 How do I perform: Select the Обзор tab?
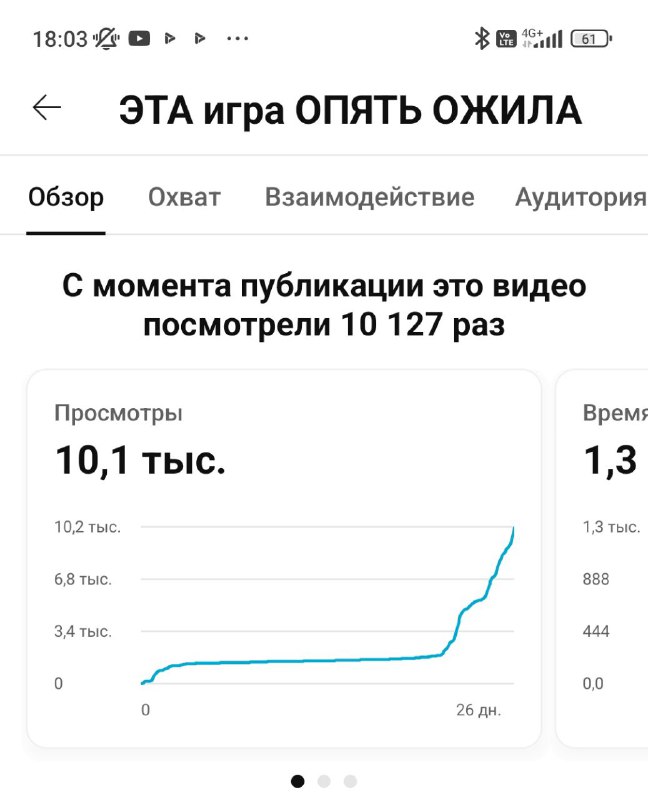pyautogui.click(x=66, y=197)
